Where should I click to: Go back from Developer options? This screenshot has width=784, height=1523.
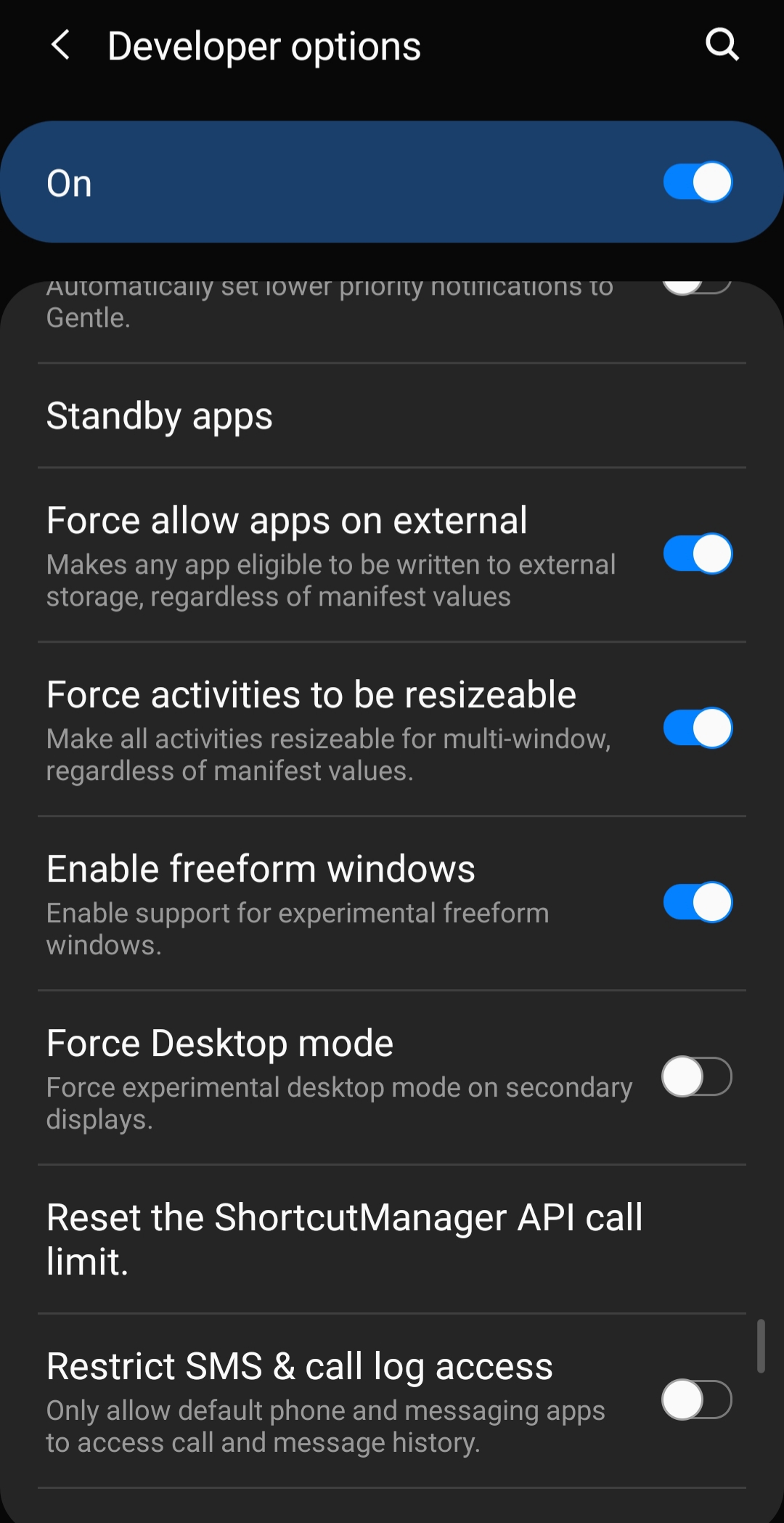pyautogui.click(x=61, y=45)
